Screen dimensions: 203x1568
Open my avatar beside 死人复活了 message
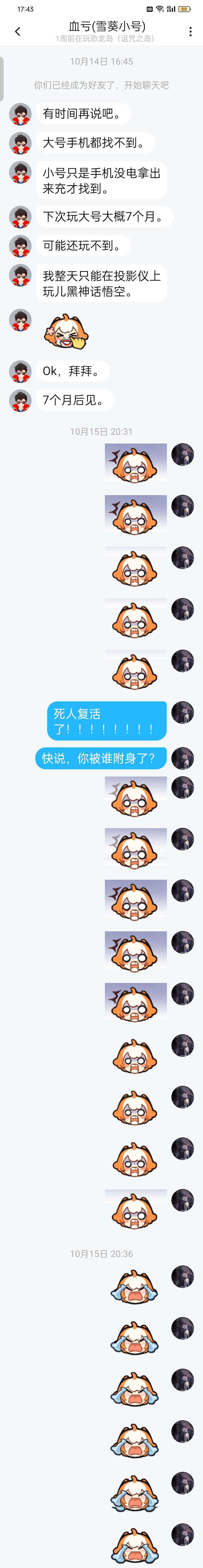point(182,713)
